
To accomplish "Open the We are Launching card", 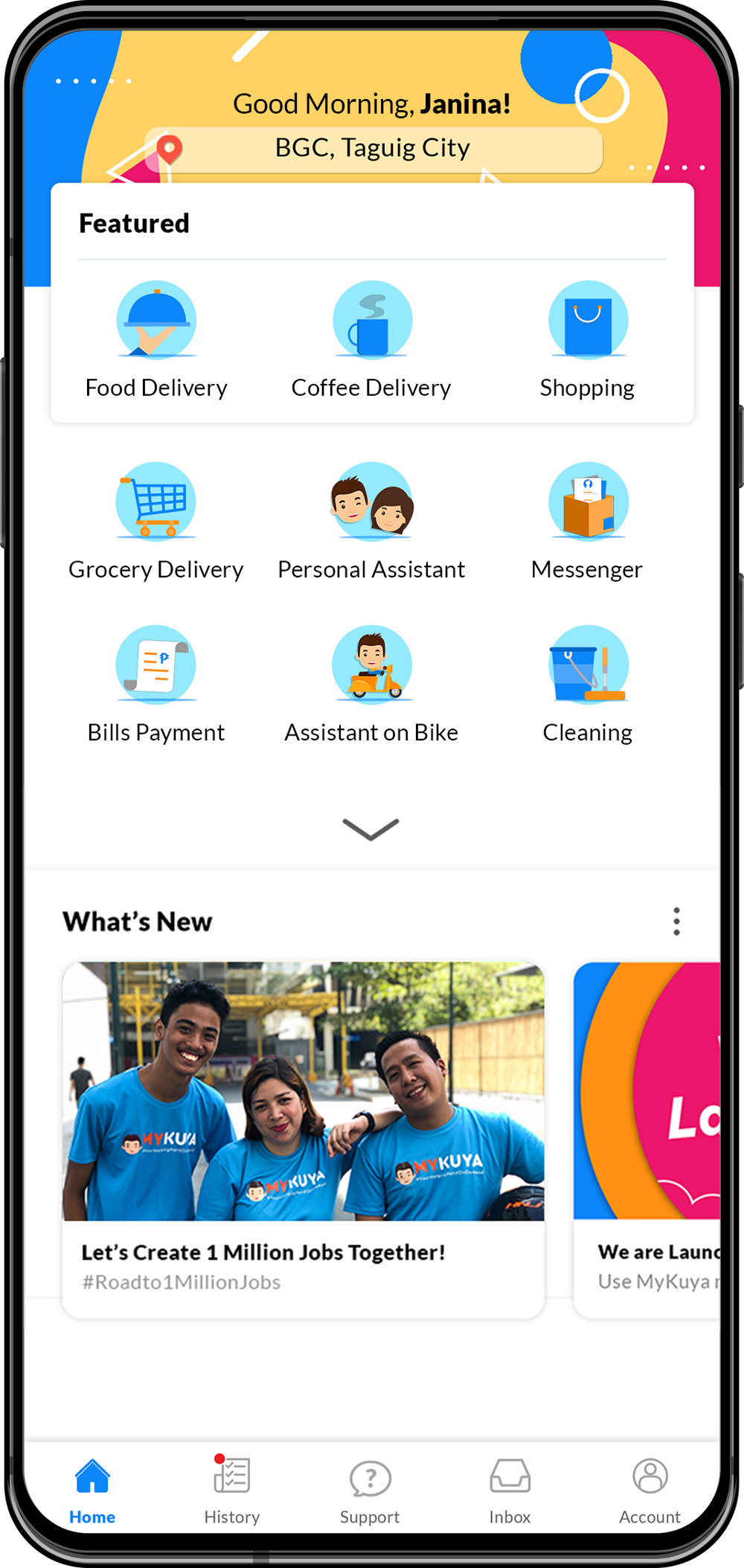I will [x=647, y=1140].
